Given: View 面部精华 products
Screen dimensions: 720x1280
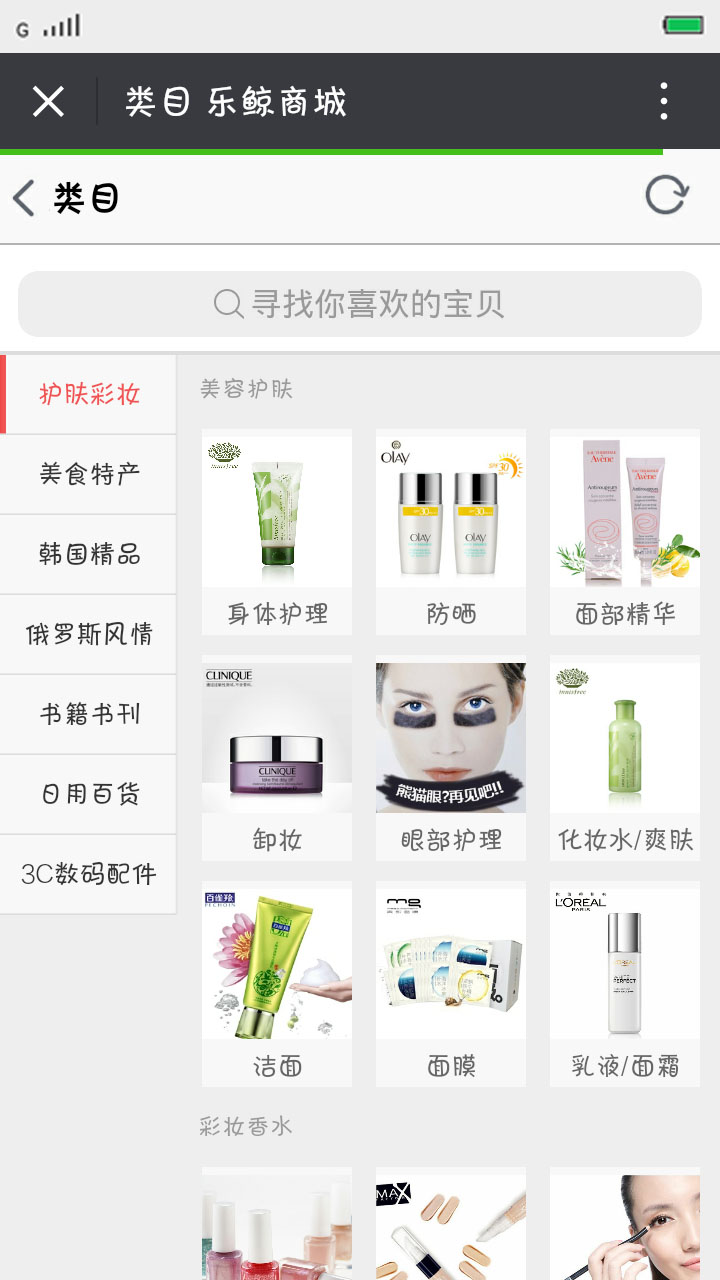Looking at the screenshot, I should [625, 532].
